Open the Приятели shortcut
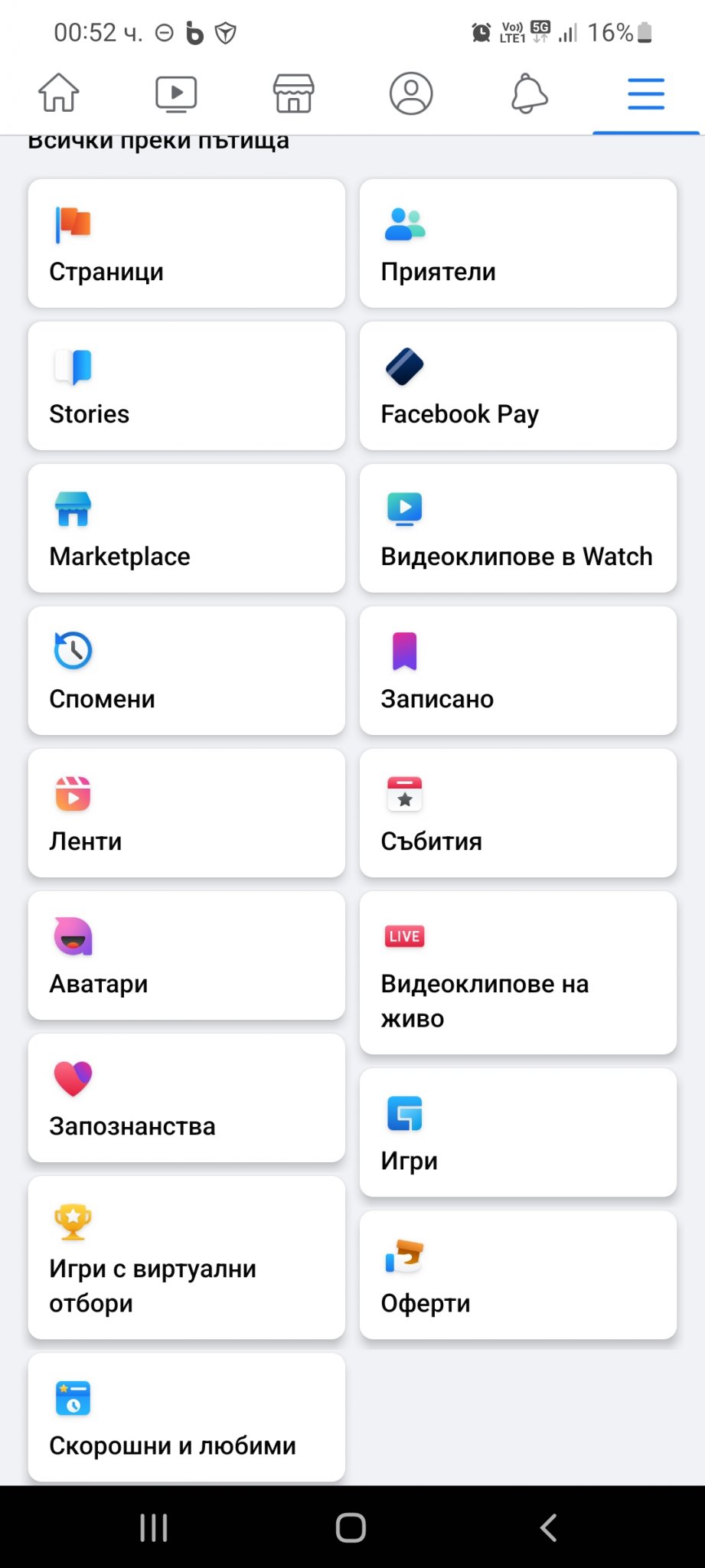 tap(517, 243)
